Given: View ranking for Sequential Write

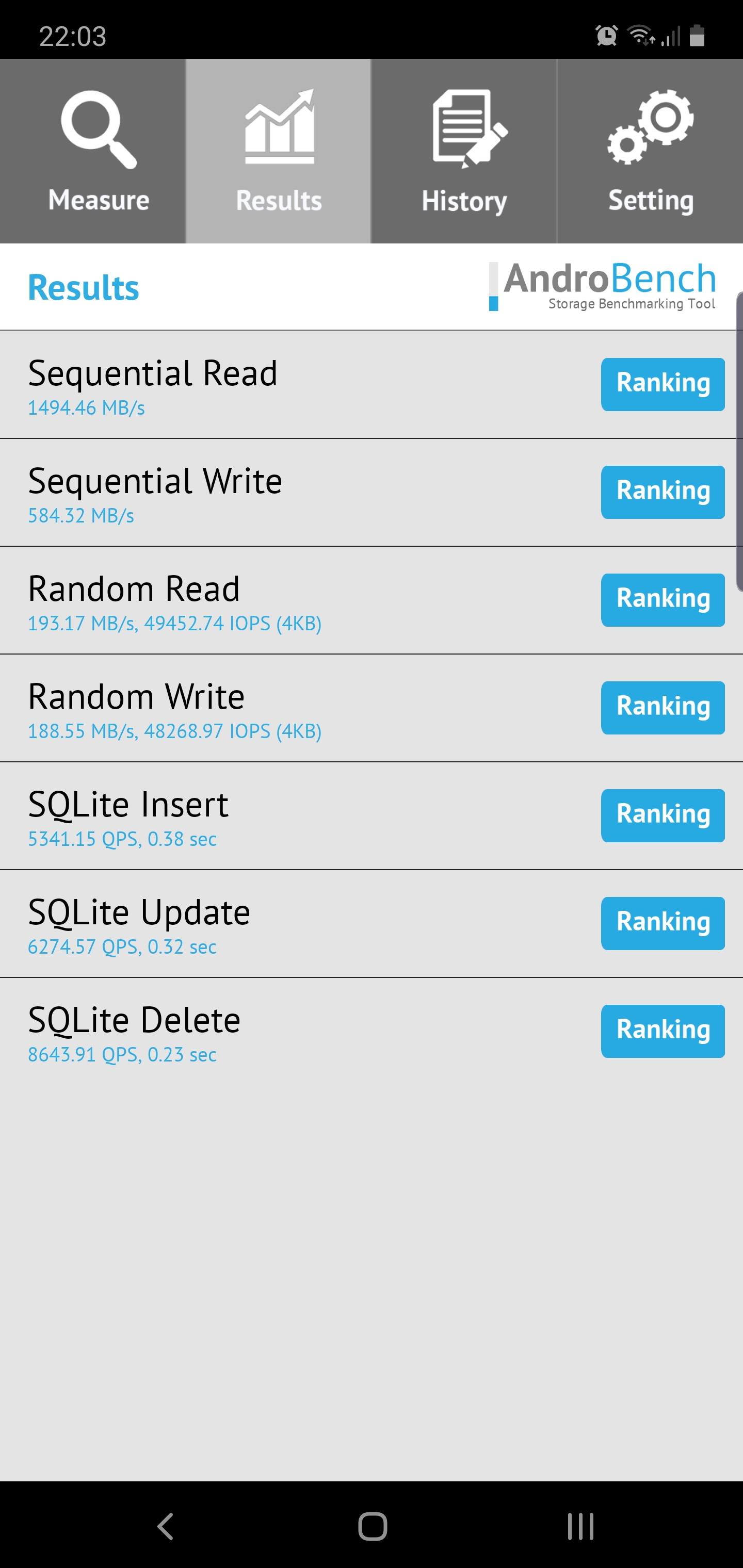Looking at the screenshot, I should 663,492.
